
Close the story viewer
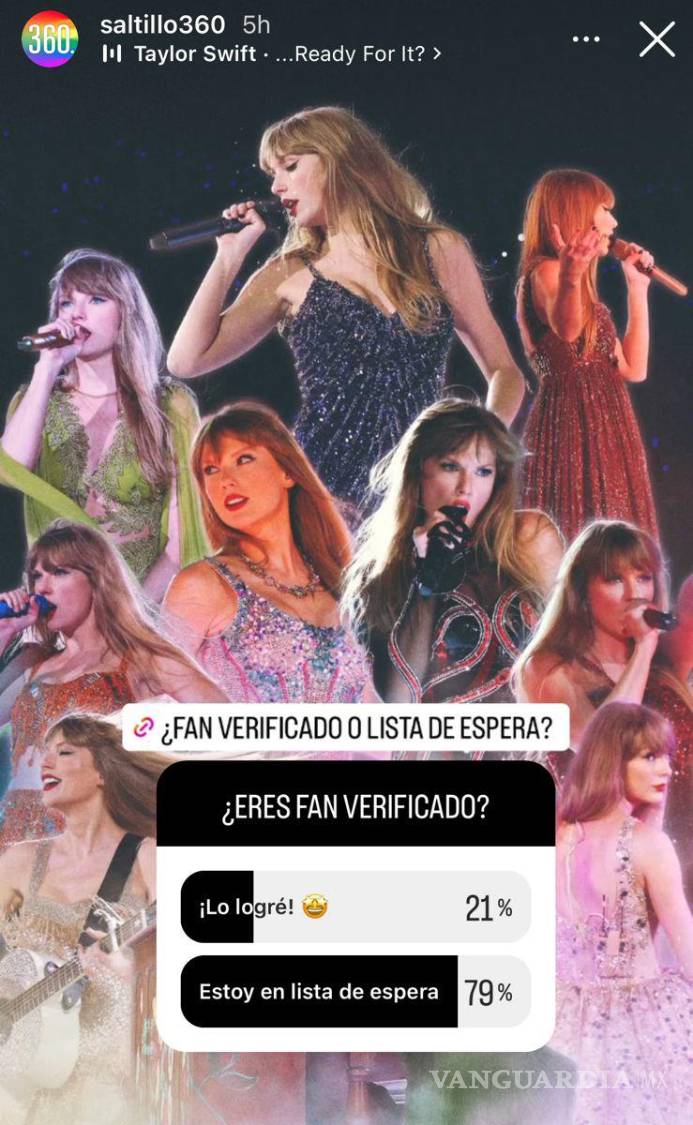coord(657,39)
